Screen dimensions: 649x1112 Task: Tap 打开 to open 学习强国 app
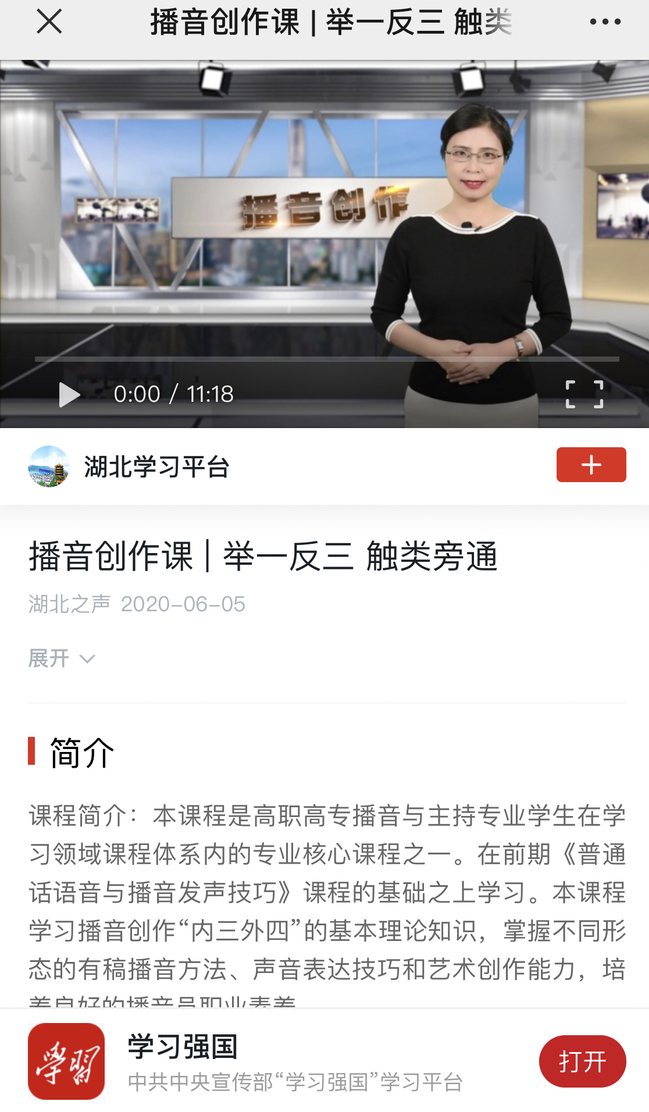tap(582, 1062)
